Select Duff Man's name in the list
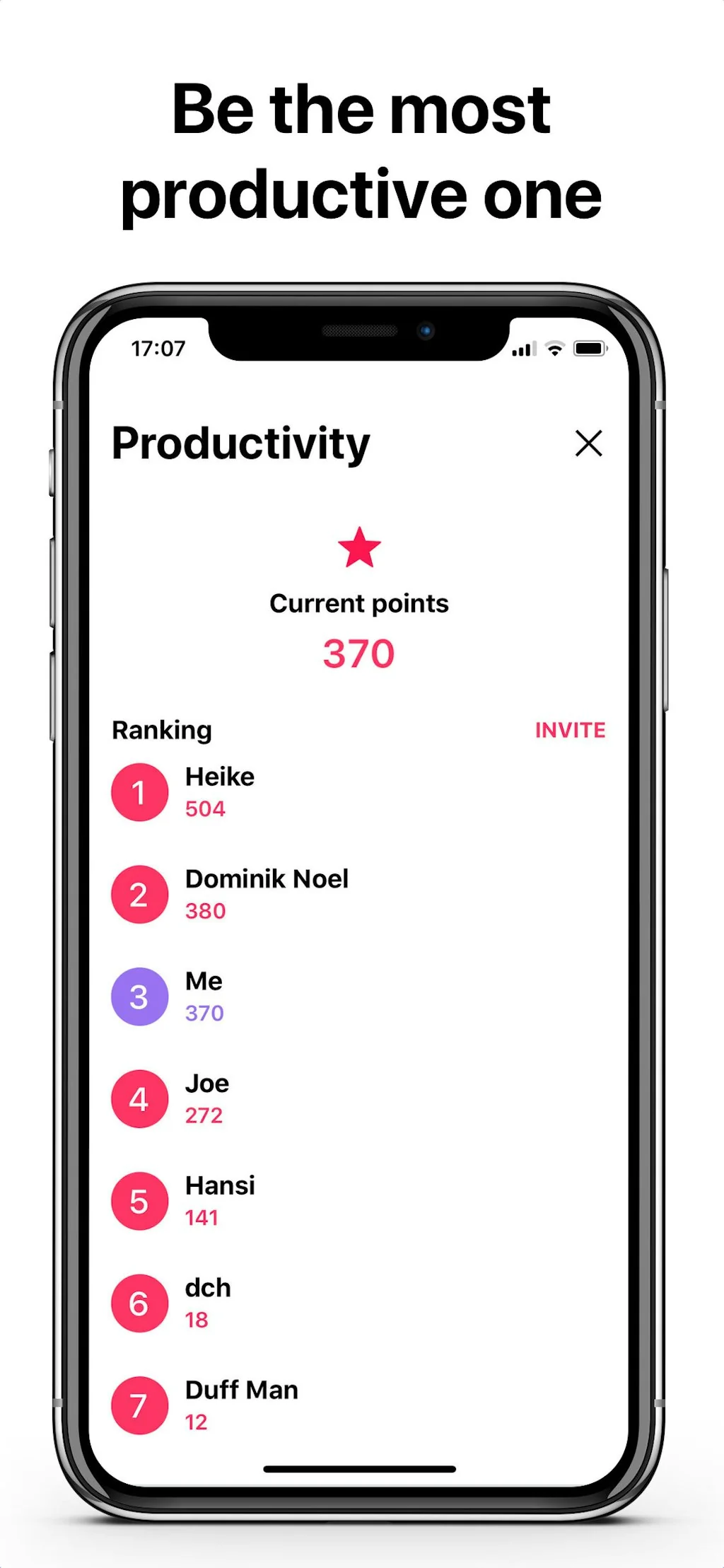 pyautogui.click(x=241, y=1390)
